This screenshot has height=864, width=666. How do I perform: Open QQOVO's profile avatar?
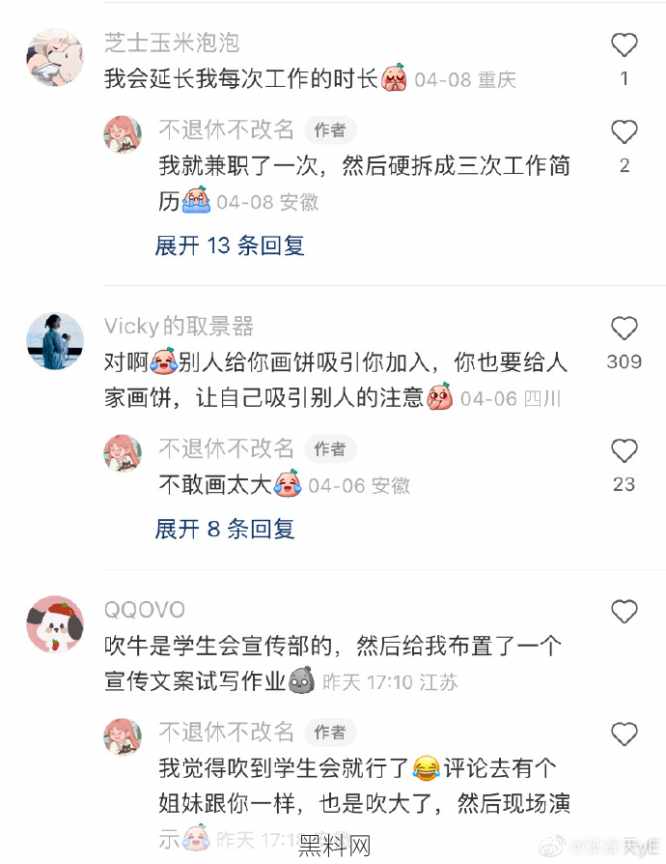click(54, 624)
